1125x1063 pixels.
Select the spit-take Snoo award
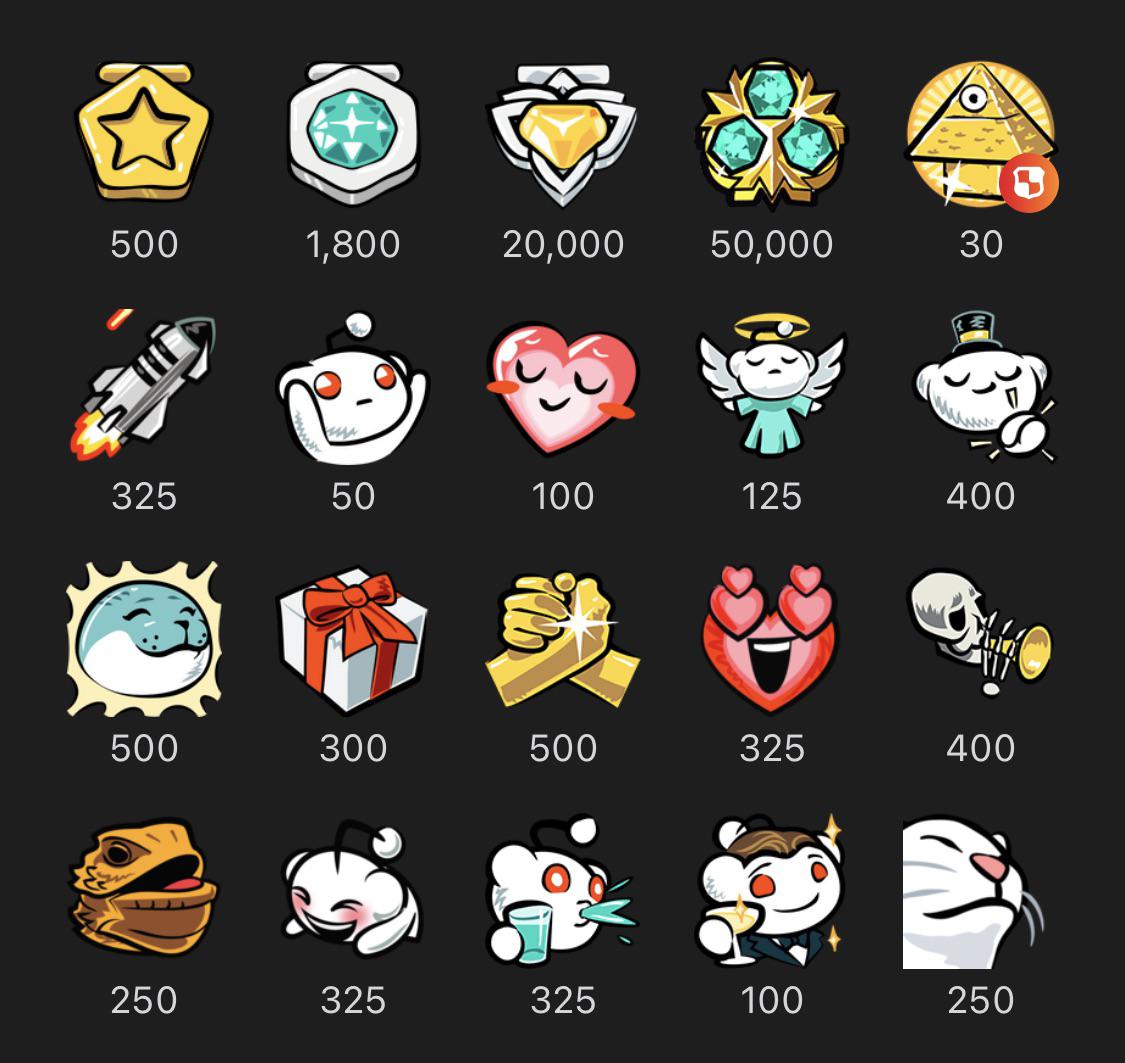(562, 890)
